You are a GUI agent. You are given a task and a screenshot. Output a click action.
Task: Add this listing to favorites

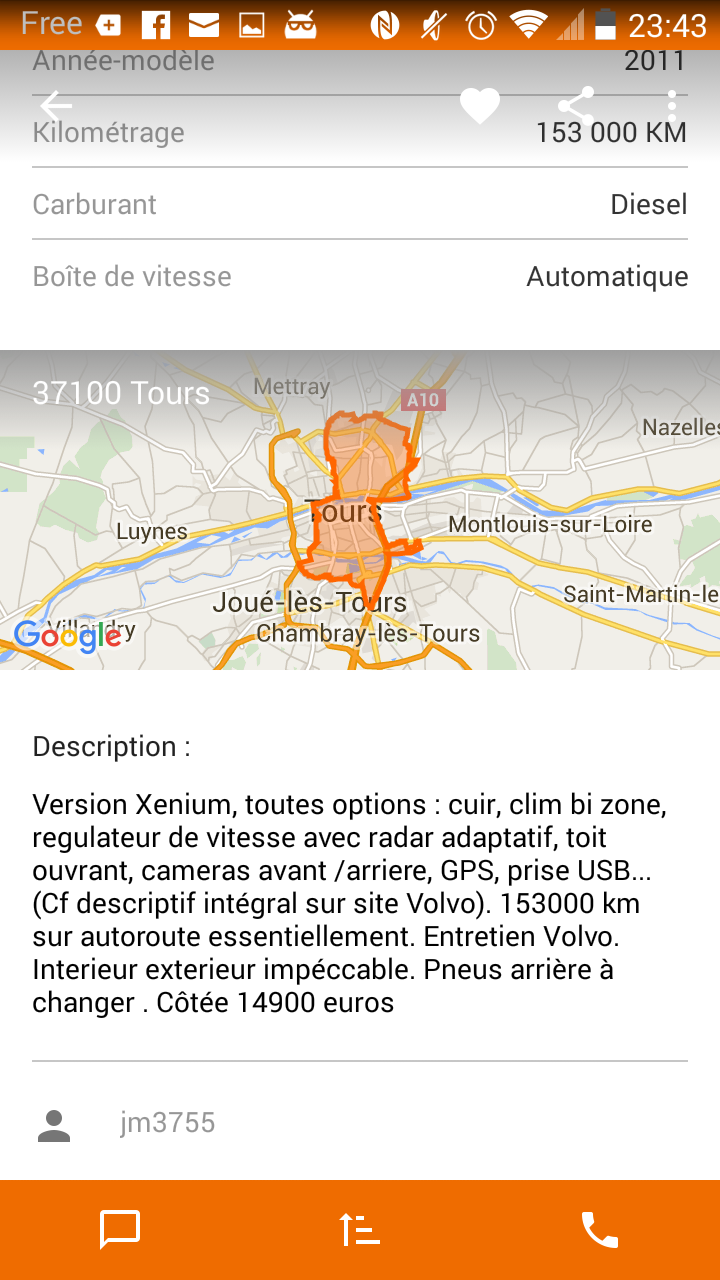[479, 106]
